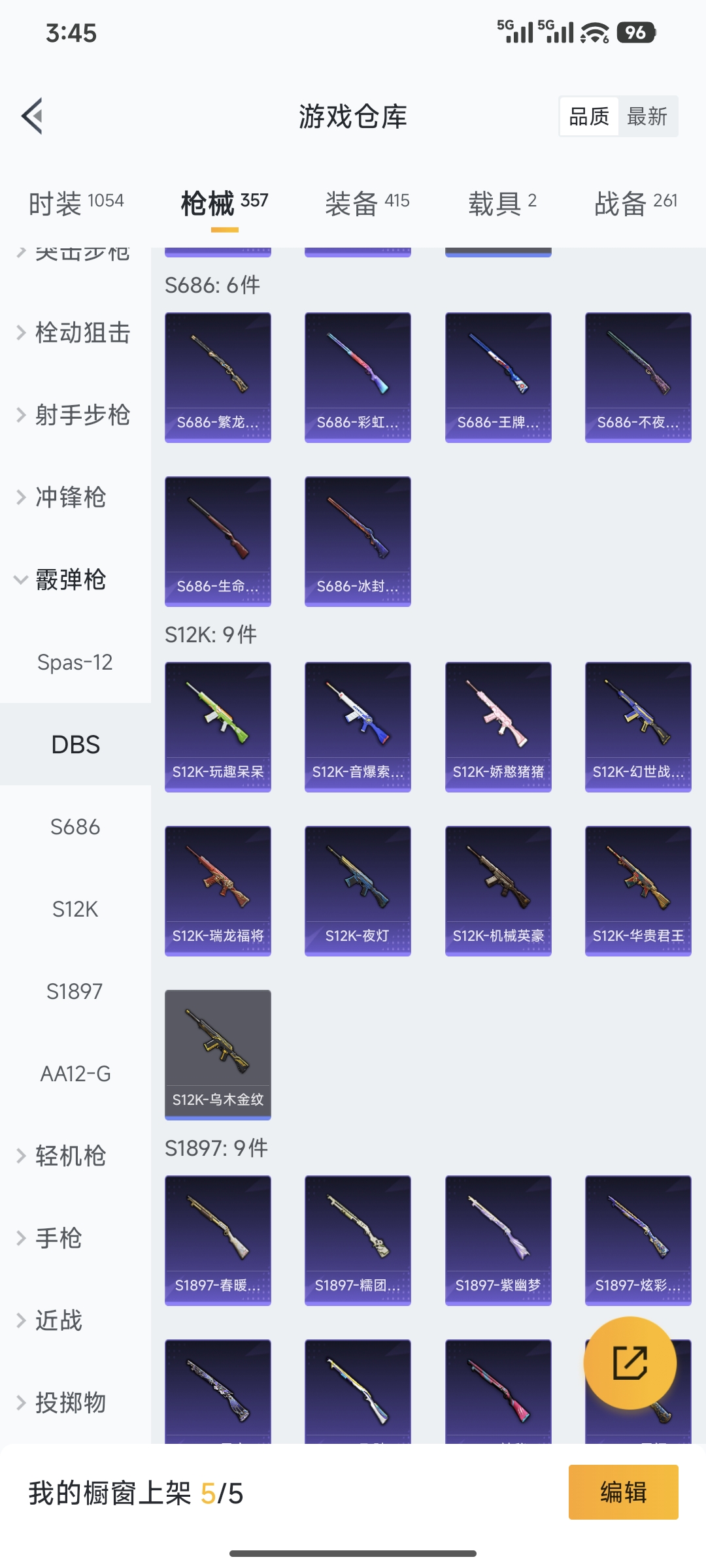Select the S12K-玩趣呆呆 green skin
This screenshot has height=1568, width=706.
point(218,725)
